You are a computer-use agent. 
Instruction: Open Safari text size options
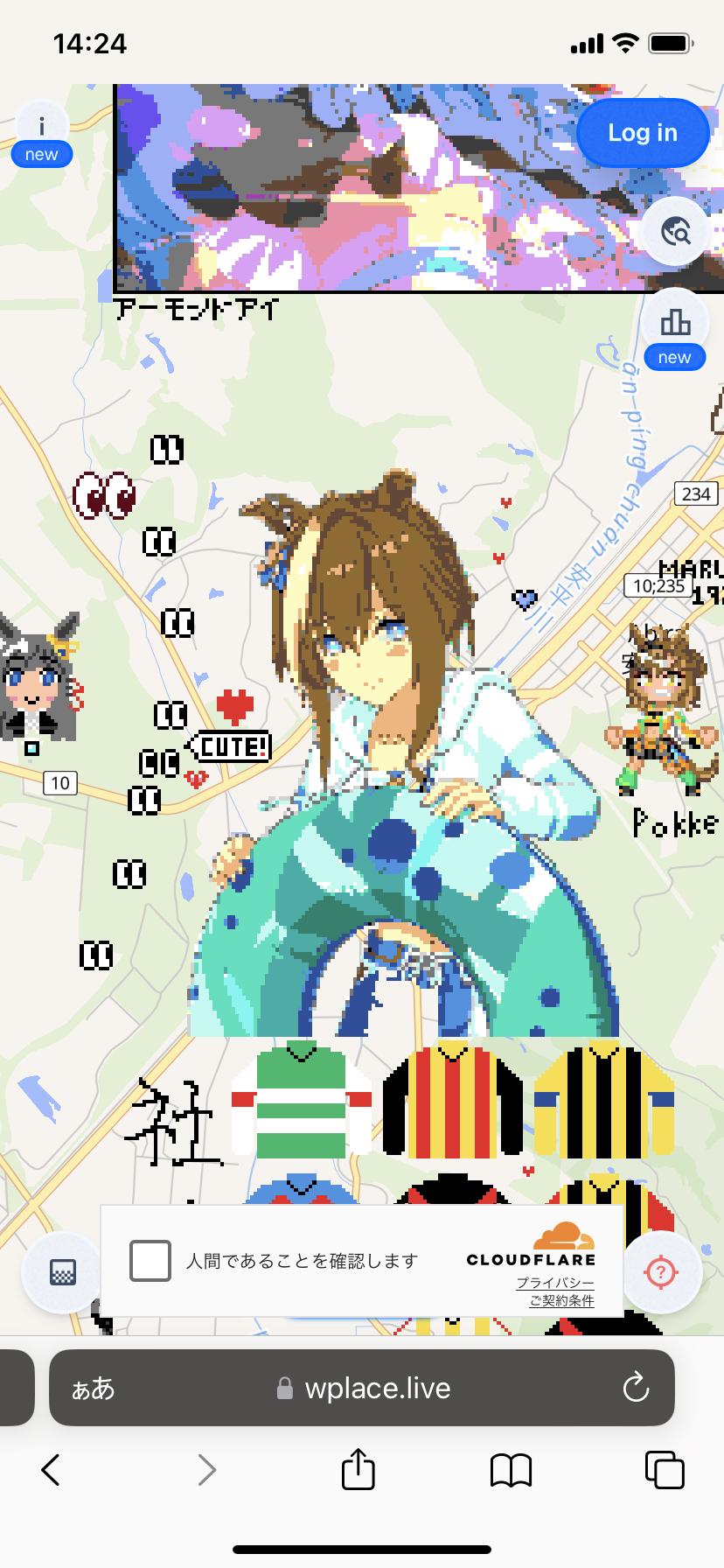(x=93, y=1389)
